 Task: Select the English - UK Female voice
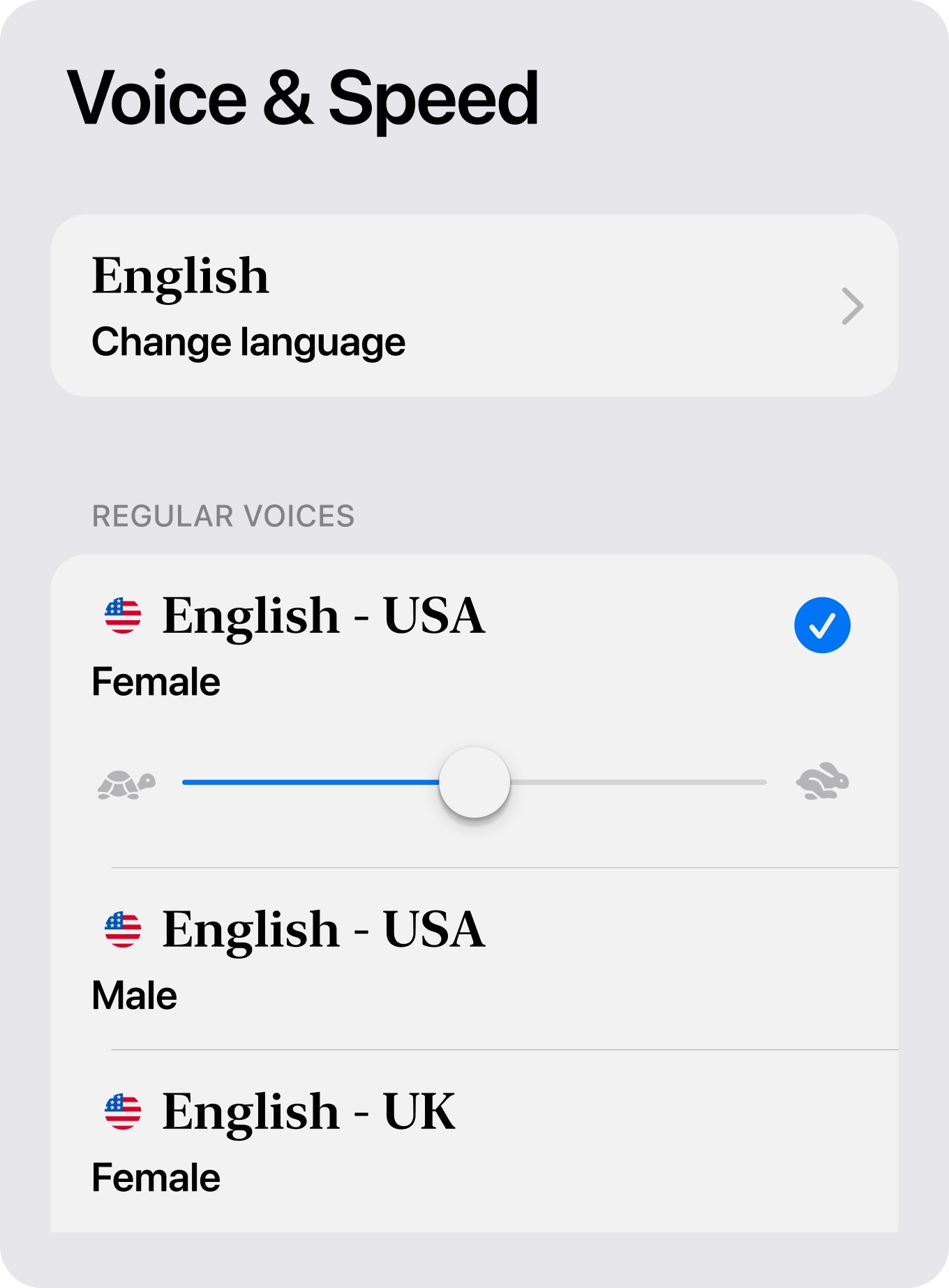(307, 1110)
